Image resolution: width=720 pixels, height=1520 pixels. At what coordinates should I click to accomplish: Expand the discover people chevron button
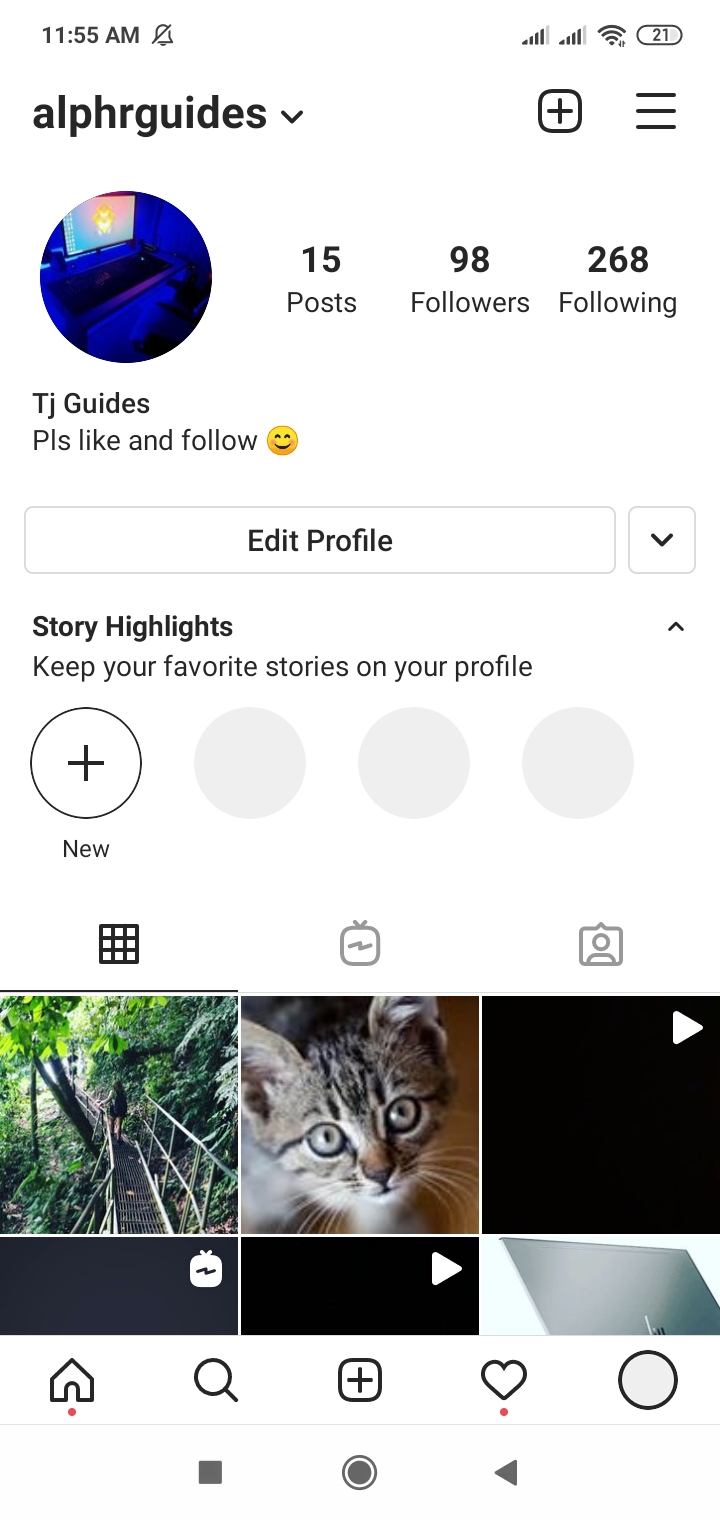pyautogui.click(x=661, y=540)
